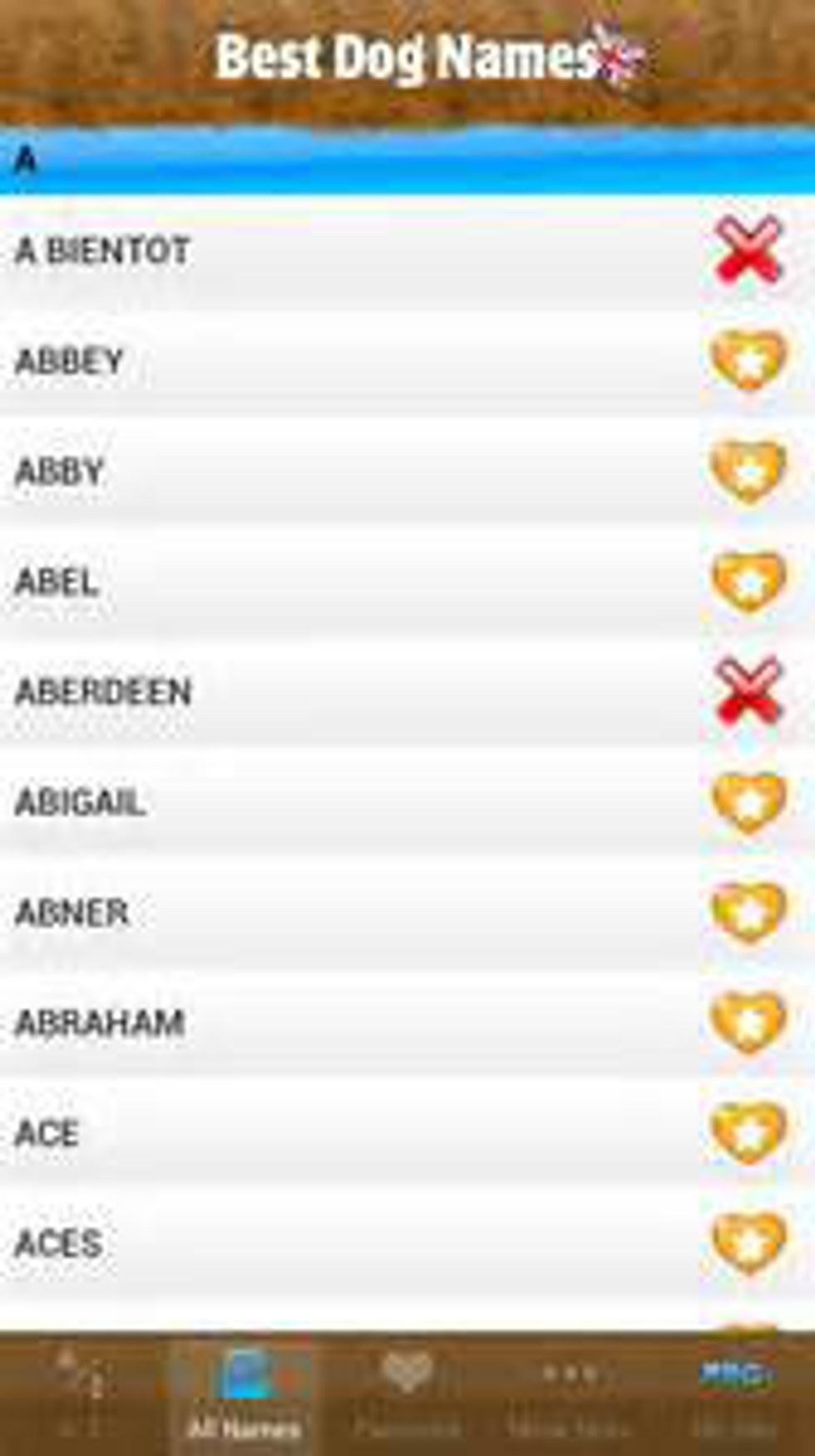The height and width of the screenshot is (1456, 815).
Task: Open the ABRAHAM name row
Action: point(333,1023)
